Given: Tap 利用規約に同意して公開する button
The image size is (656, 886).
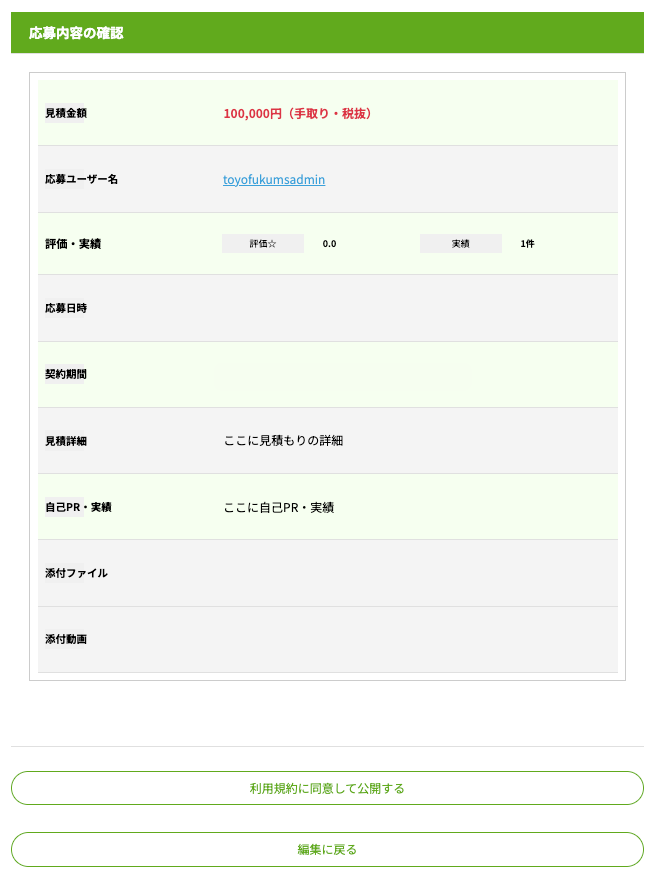Looking at the screenshot, I should [327, 788].
